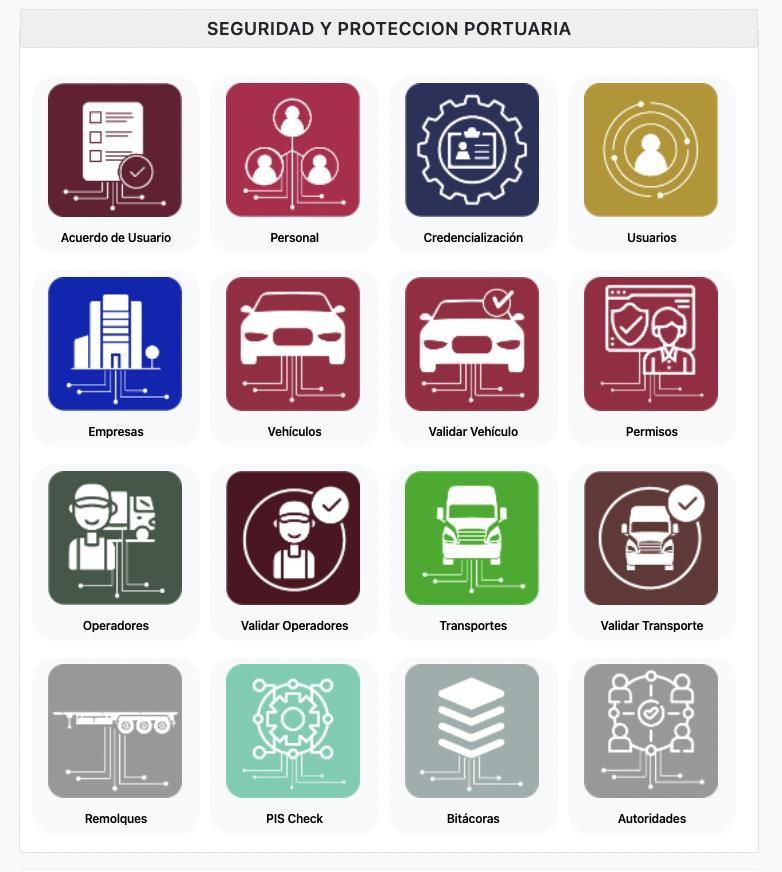Screen dimensions: 782x872
Task: Tap the Vehículos module
Action: (x=293, y=344)
